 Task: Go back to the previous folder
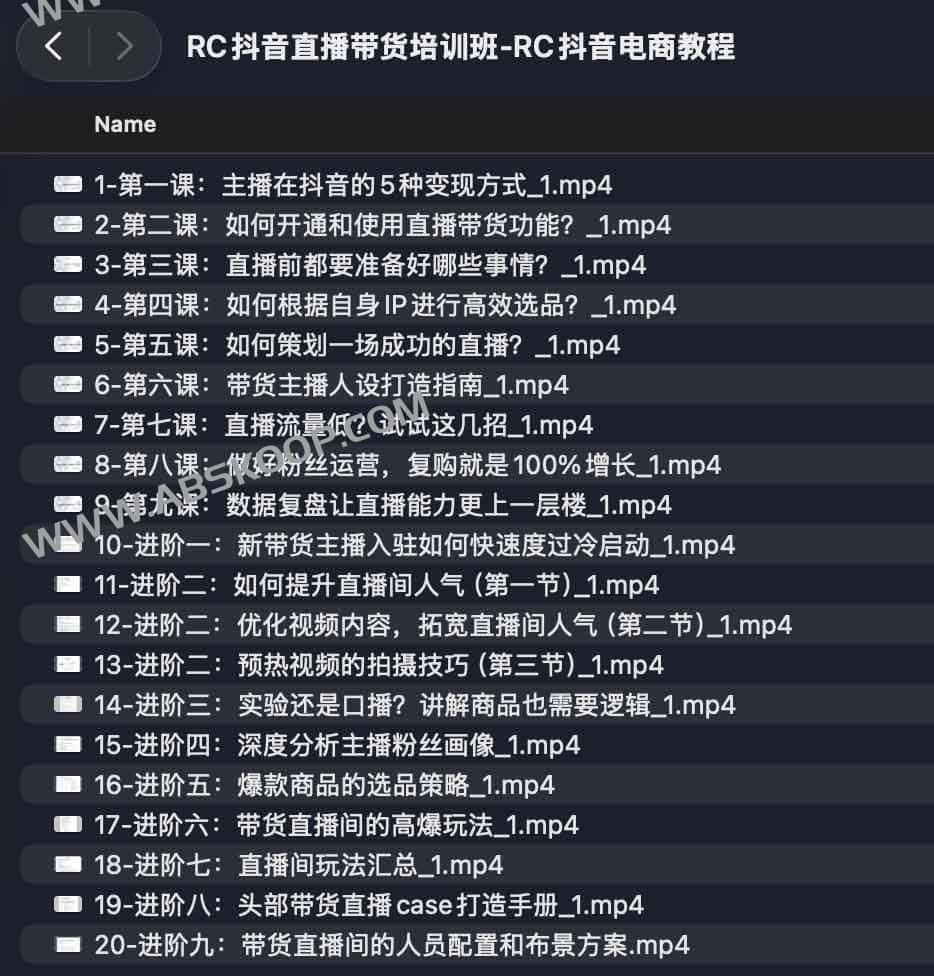point(54,46)
